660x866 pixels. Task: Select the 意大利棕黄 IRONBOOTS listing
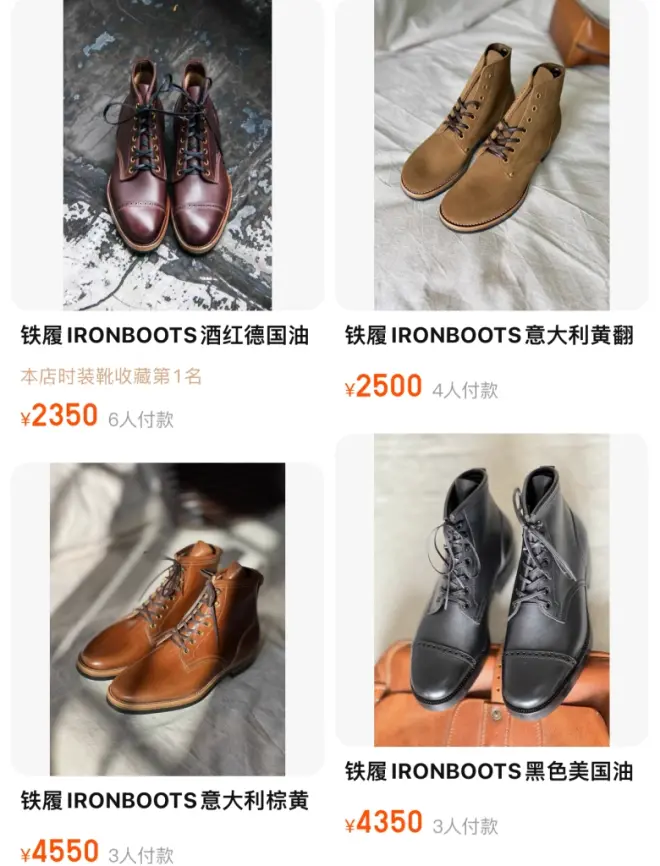pos(167,620)
